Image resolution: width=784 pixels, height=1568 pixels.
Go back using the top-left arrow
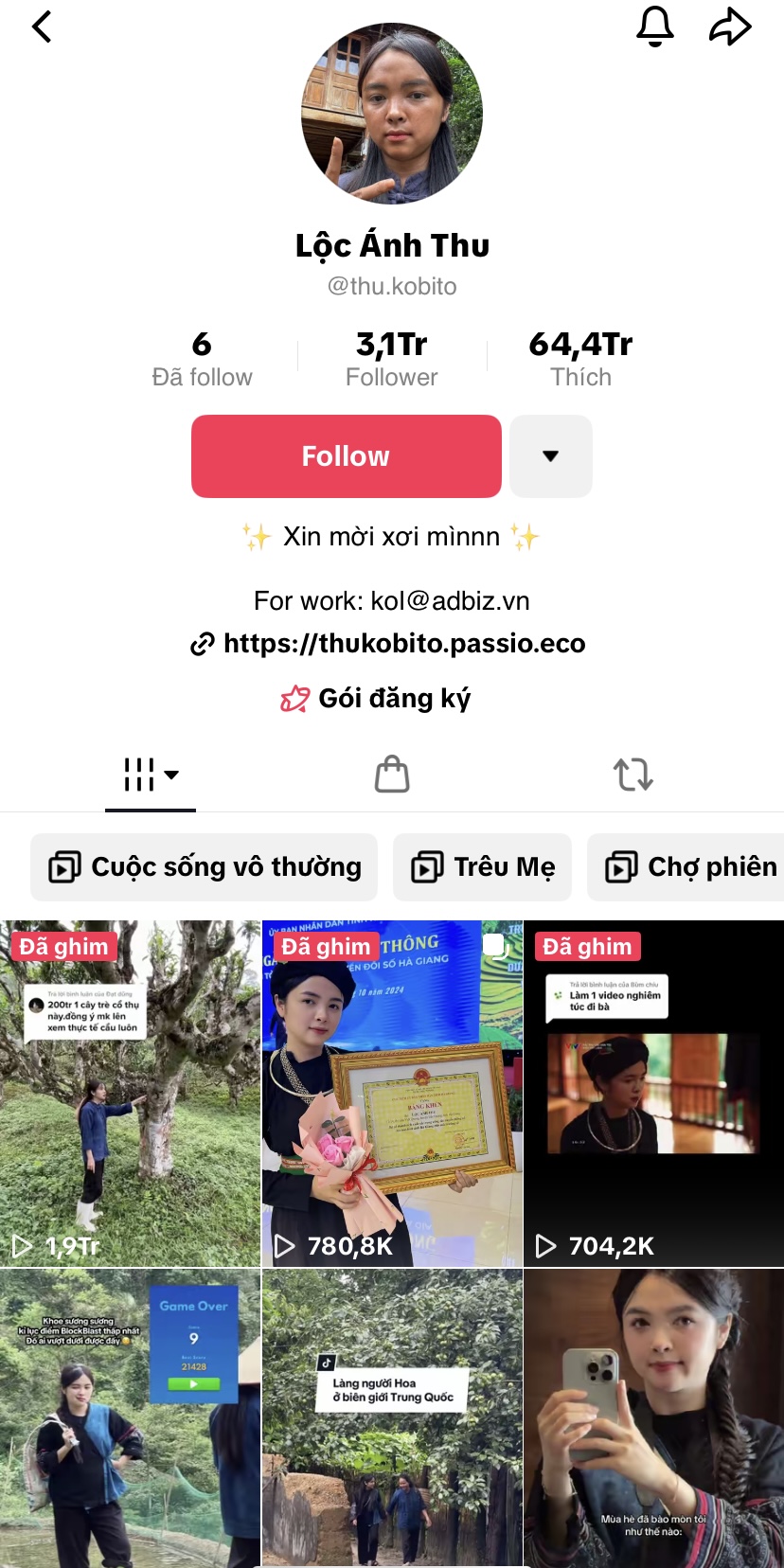[x=42, y=27]
